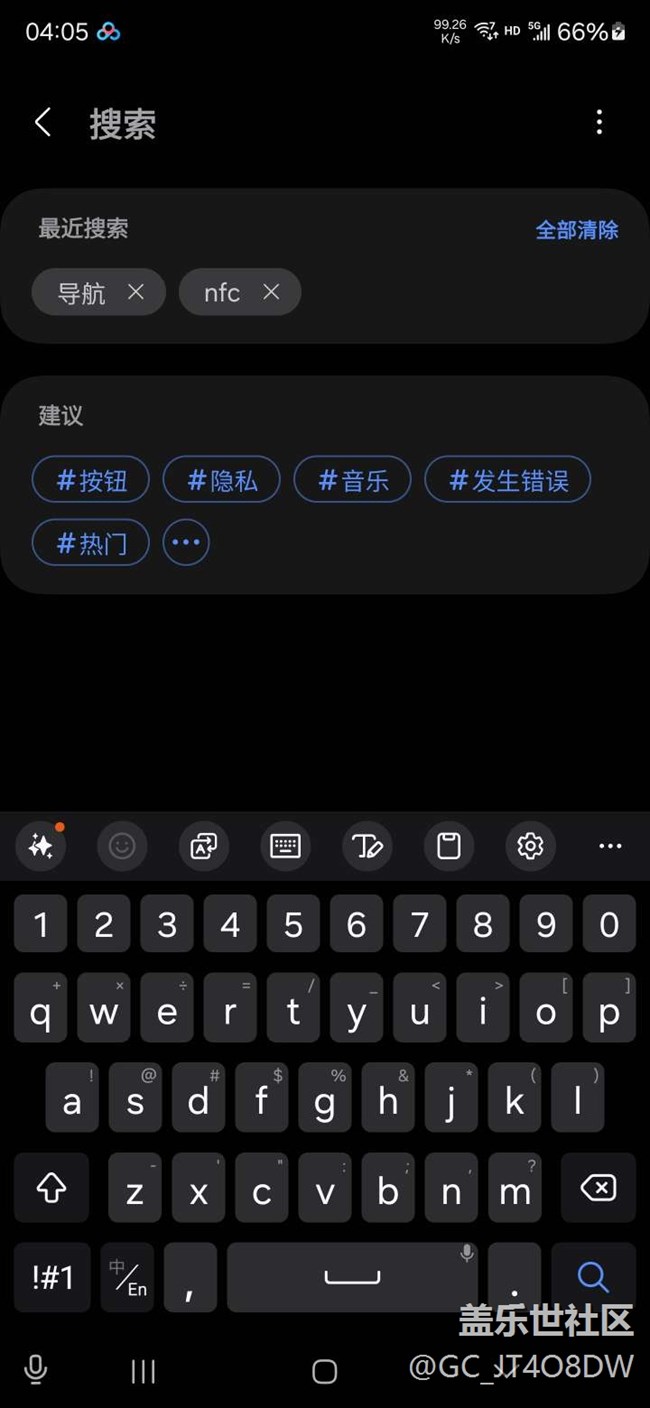Tap the keyboard search key
The image size is (650, 1408).
pyautogui.click(x=593, y=1277)
